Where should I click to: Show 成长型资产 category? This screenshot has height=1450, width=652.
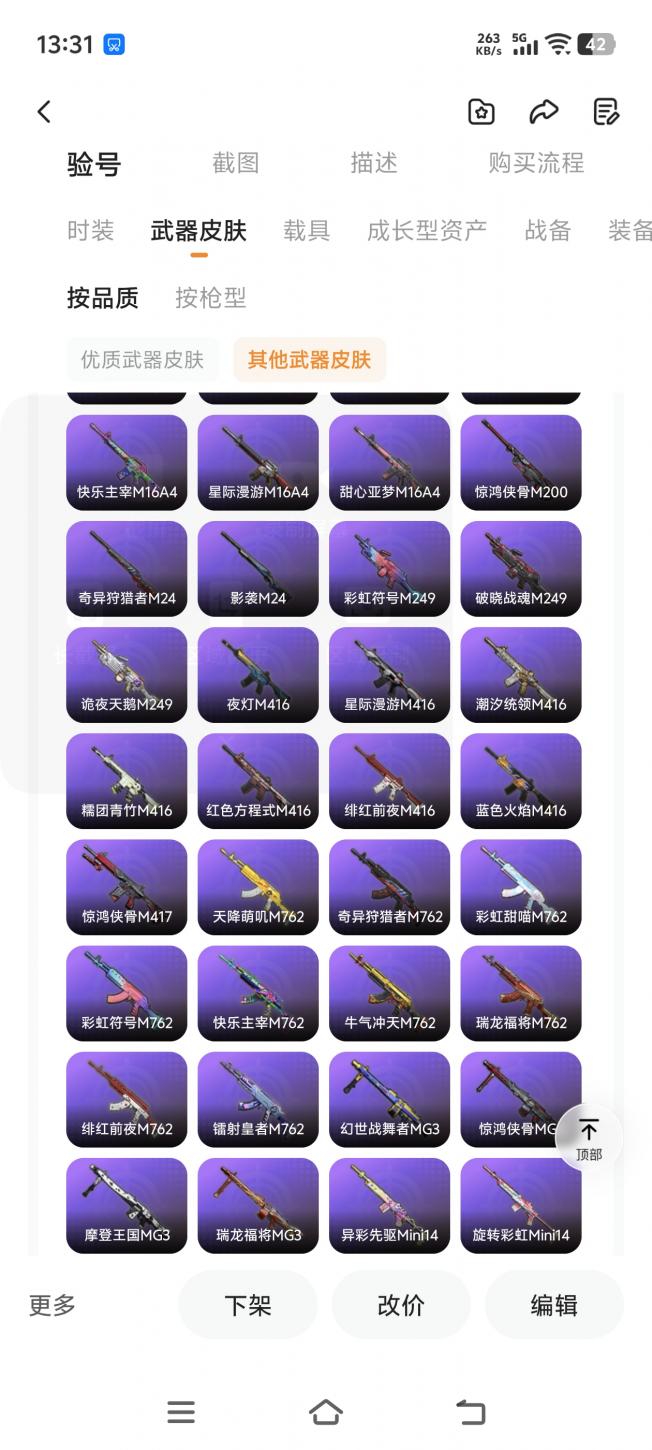point(427,231)
